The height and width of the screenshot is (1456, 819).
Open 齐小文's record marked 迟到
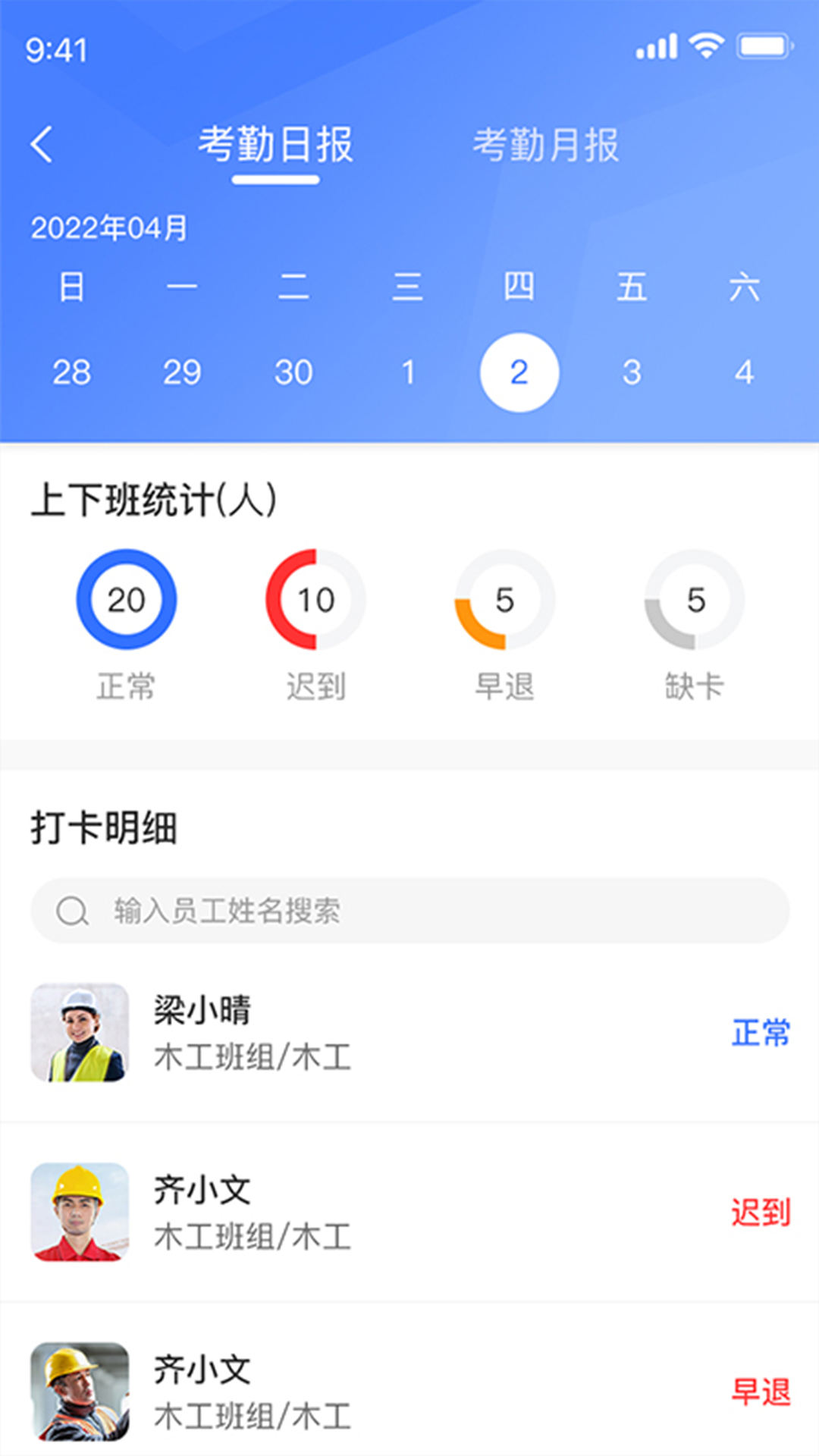[x=409, y=1212]
